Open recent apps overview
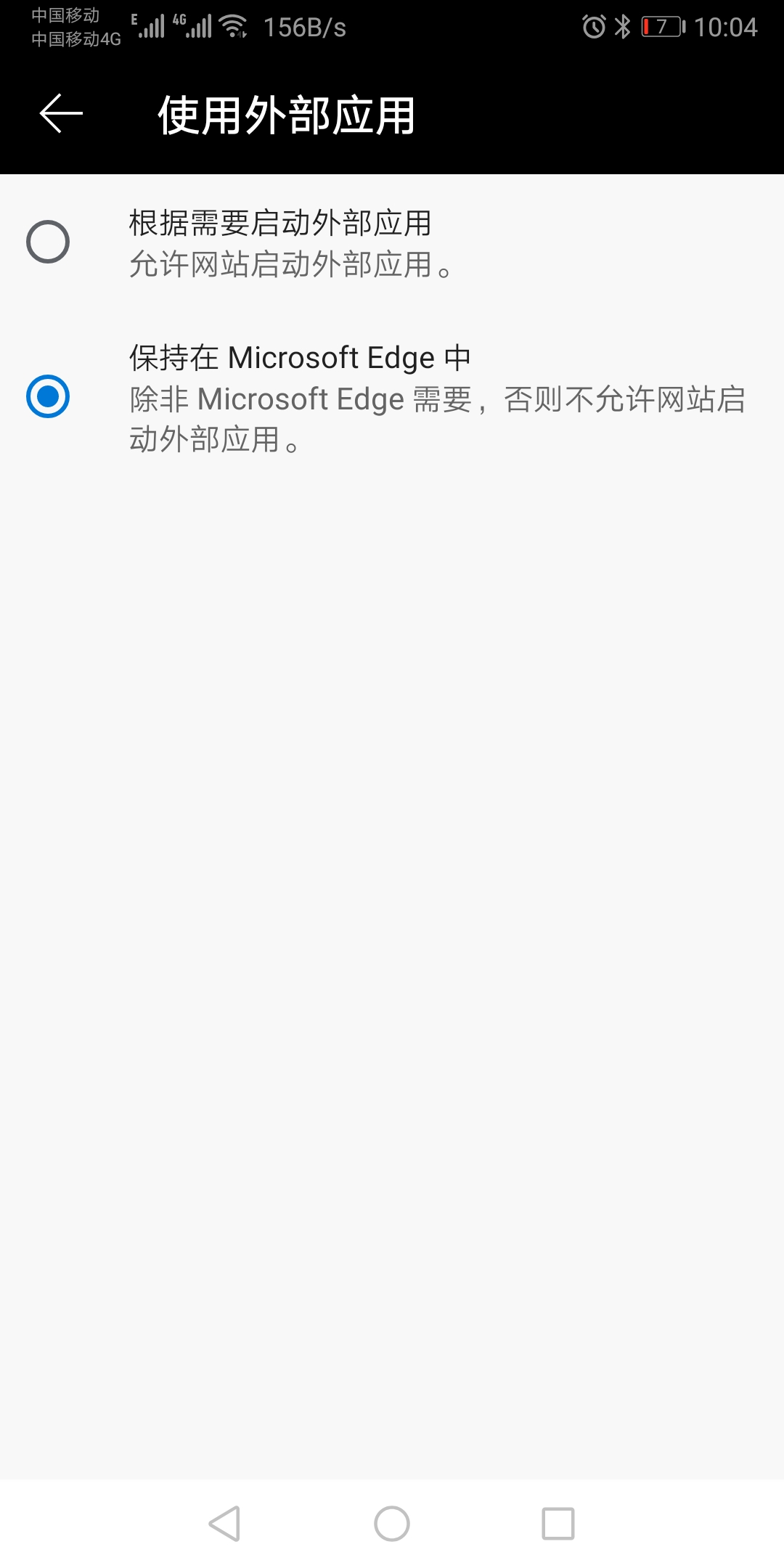This screenshot has height=1568, width=784. 558,1523
